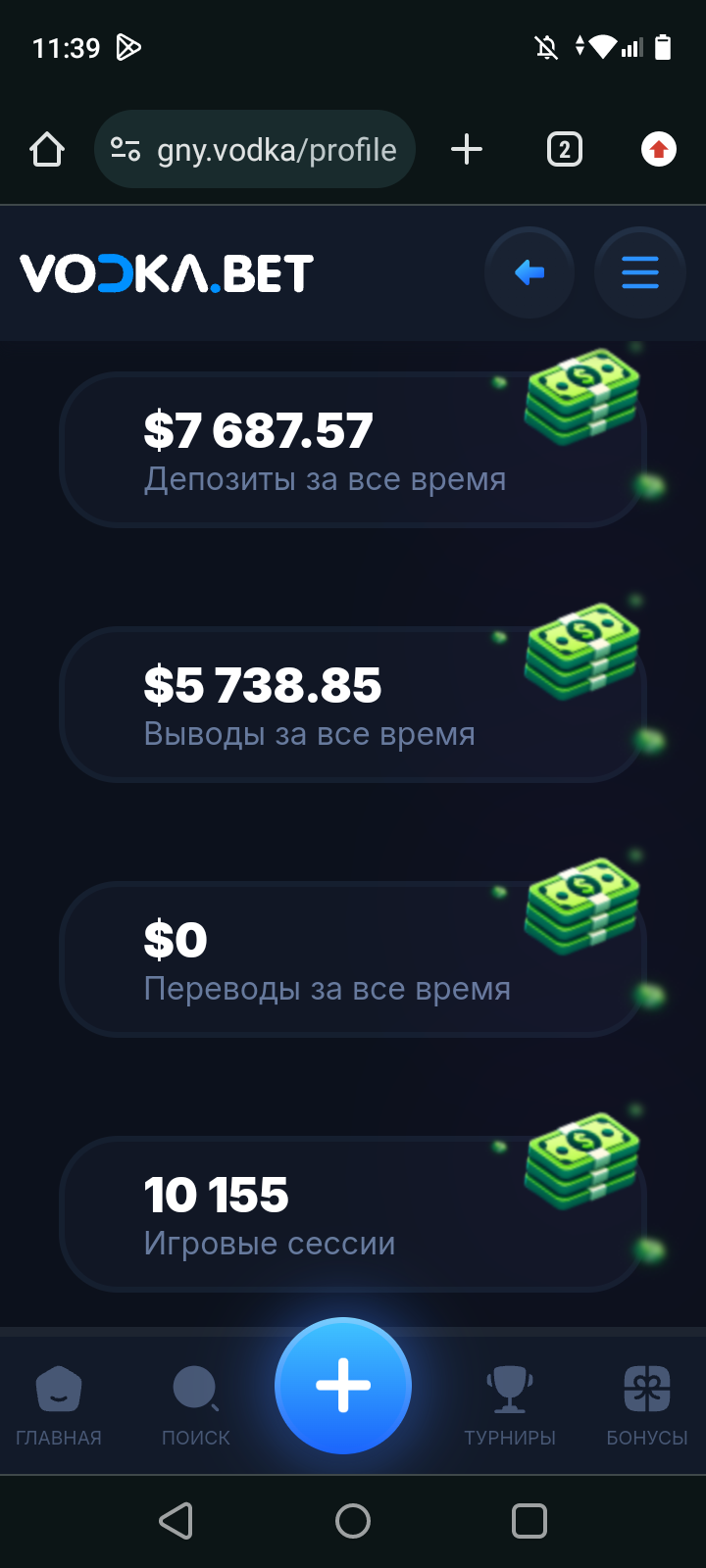
Task: Go back with the system back button
Action: coord(176,1521)
